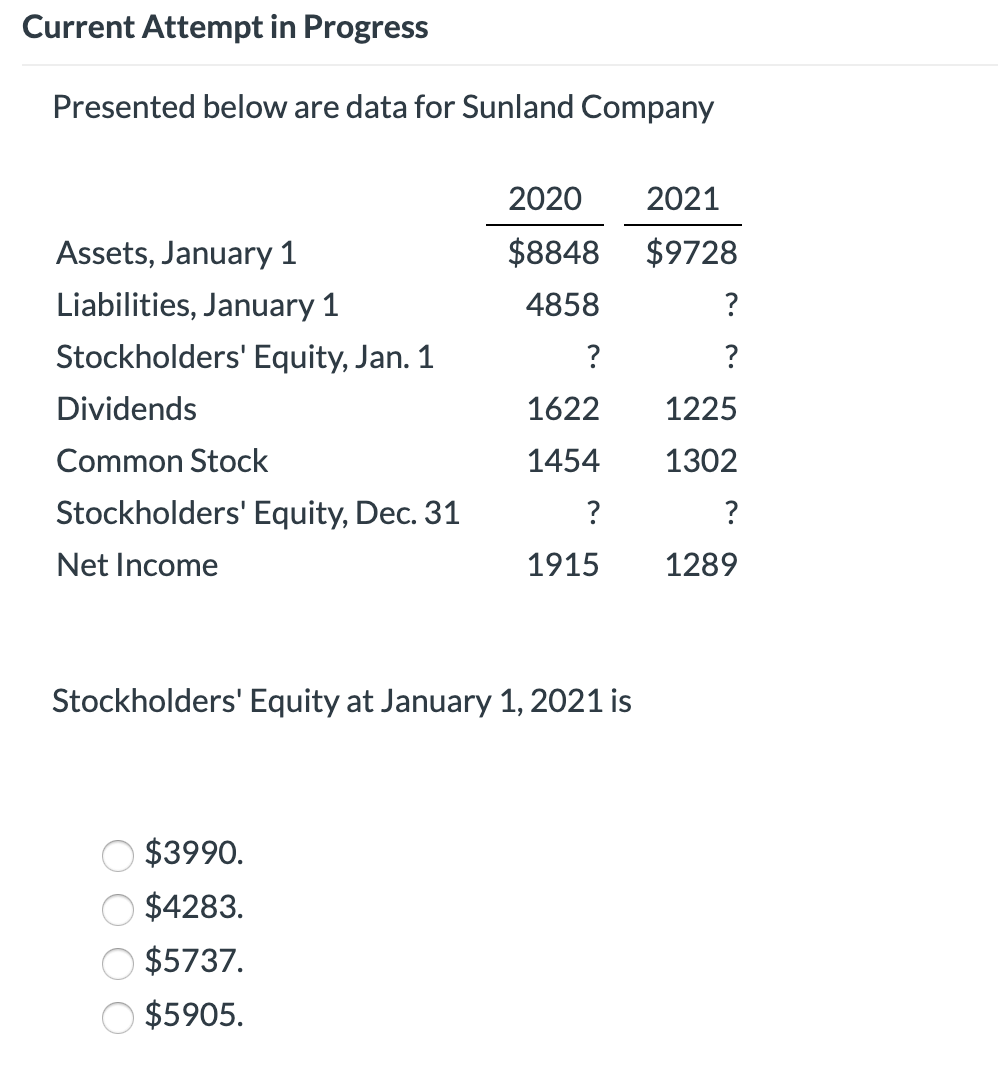Click the Stockholders' Equity, Jan. 1 label
Image resolution: width=998 pixels, height=1072 pixels.
[244, 357]
